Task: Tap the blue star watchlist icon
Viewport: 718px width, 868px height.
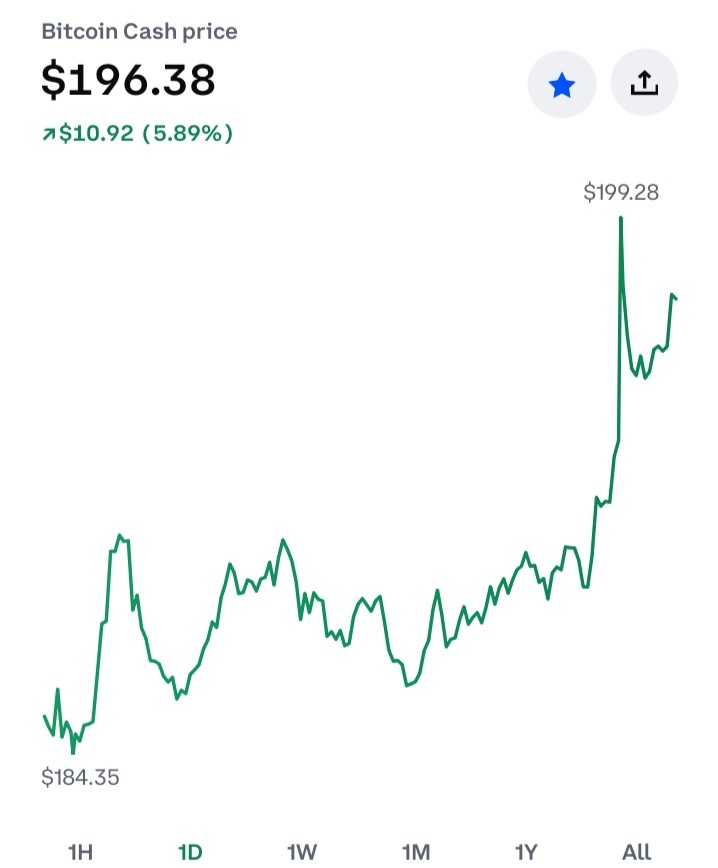Action: (561, 84)
